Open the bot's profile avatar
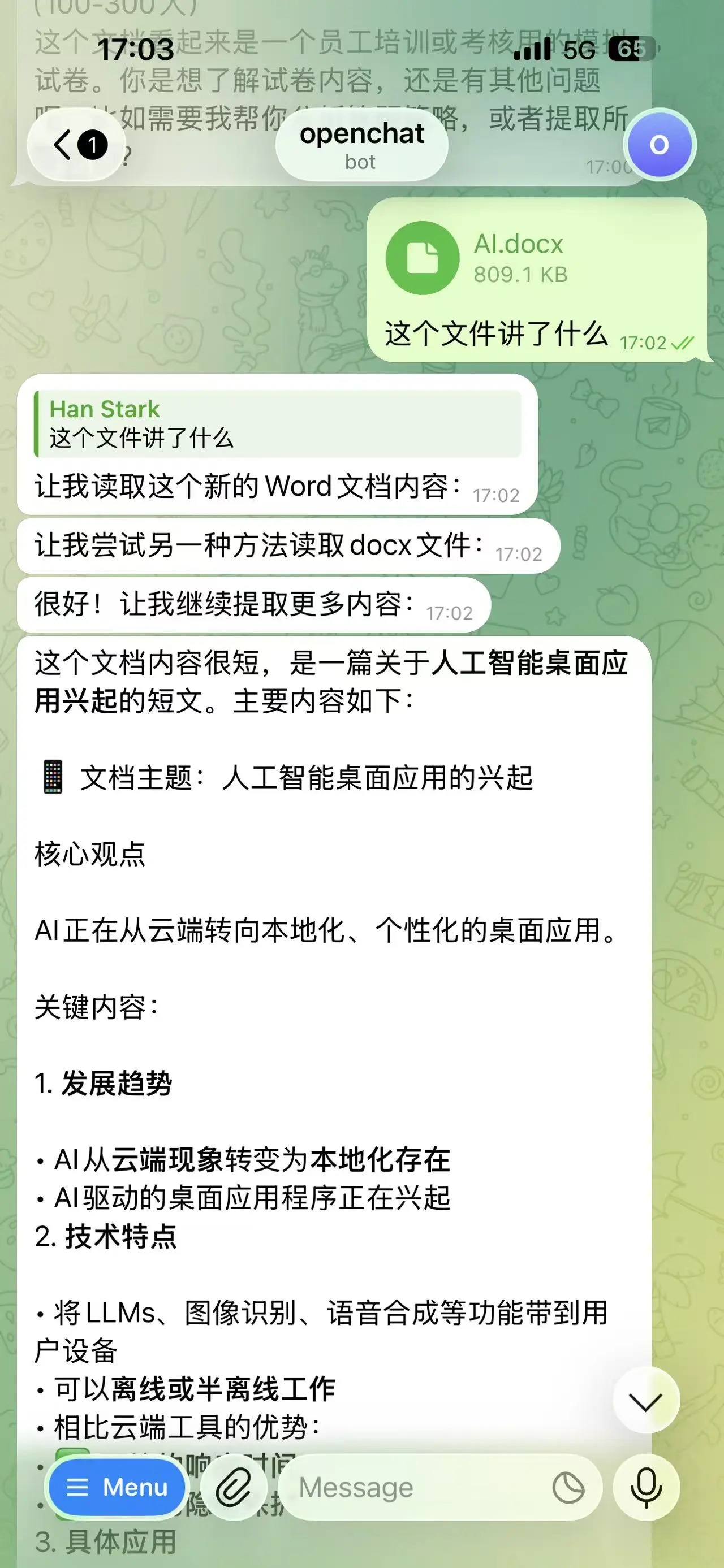 tap(660, 145)
